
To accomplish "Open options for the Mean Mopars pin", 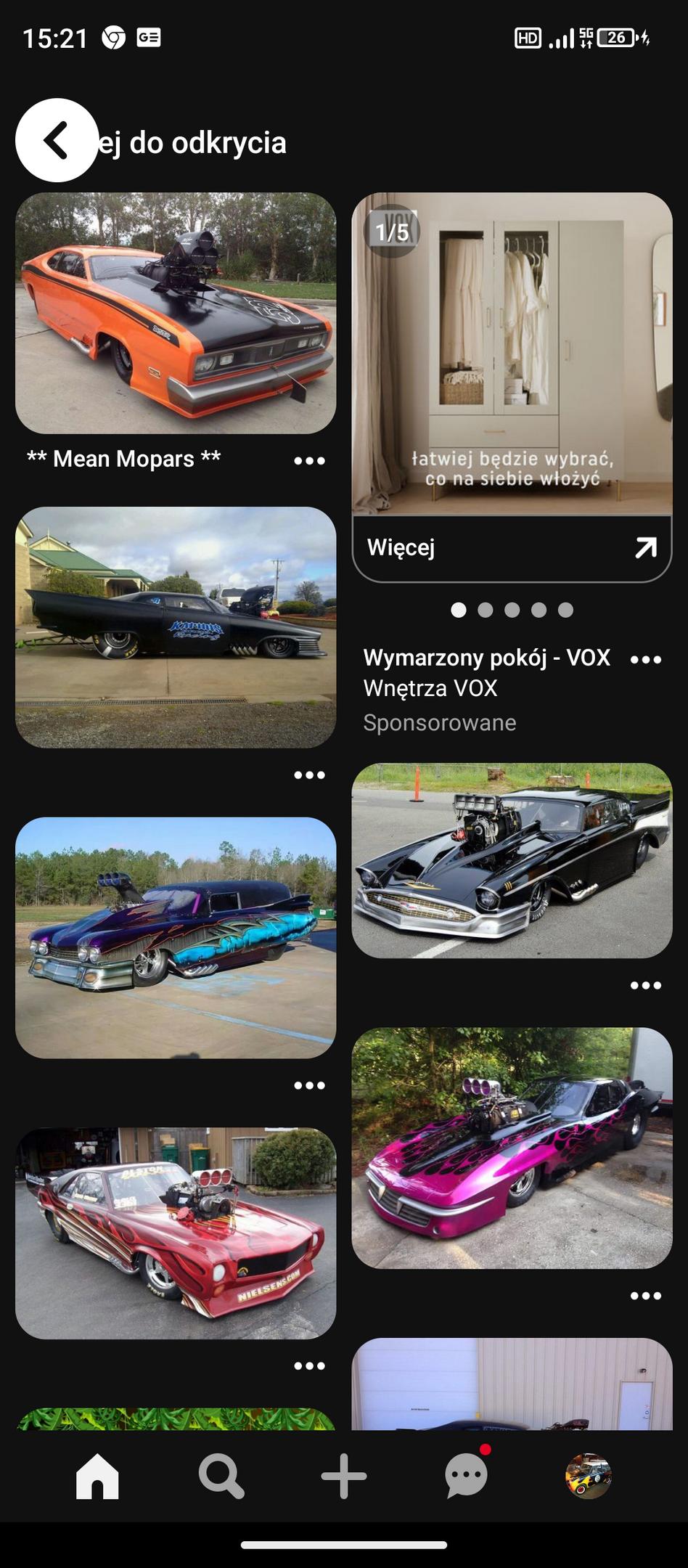I will click(309, 460).
